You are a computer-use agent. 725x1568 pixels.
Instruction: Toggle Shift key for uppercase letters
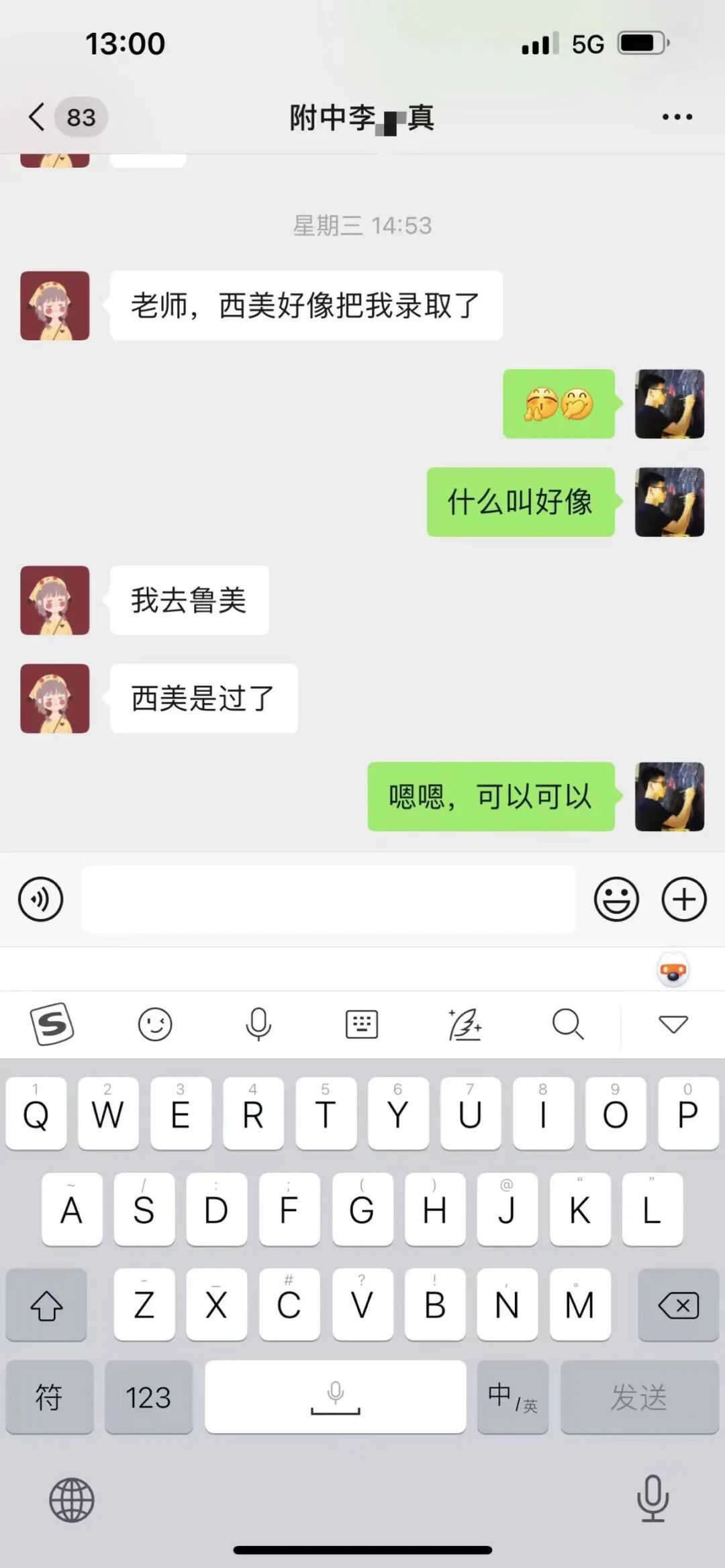click(x=46, y=1306)
